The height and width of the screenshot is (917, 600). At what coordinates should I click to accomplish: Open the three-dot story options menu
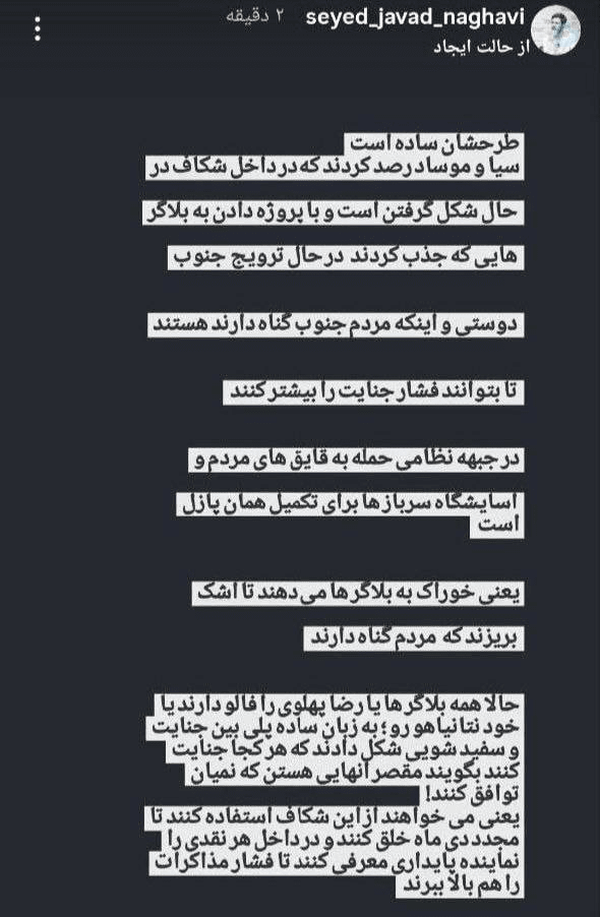(x=37, y=29)
